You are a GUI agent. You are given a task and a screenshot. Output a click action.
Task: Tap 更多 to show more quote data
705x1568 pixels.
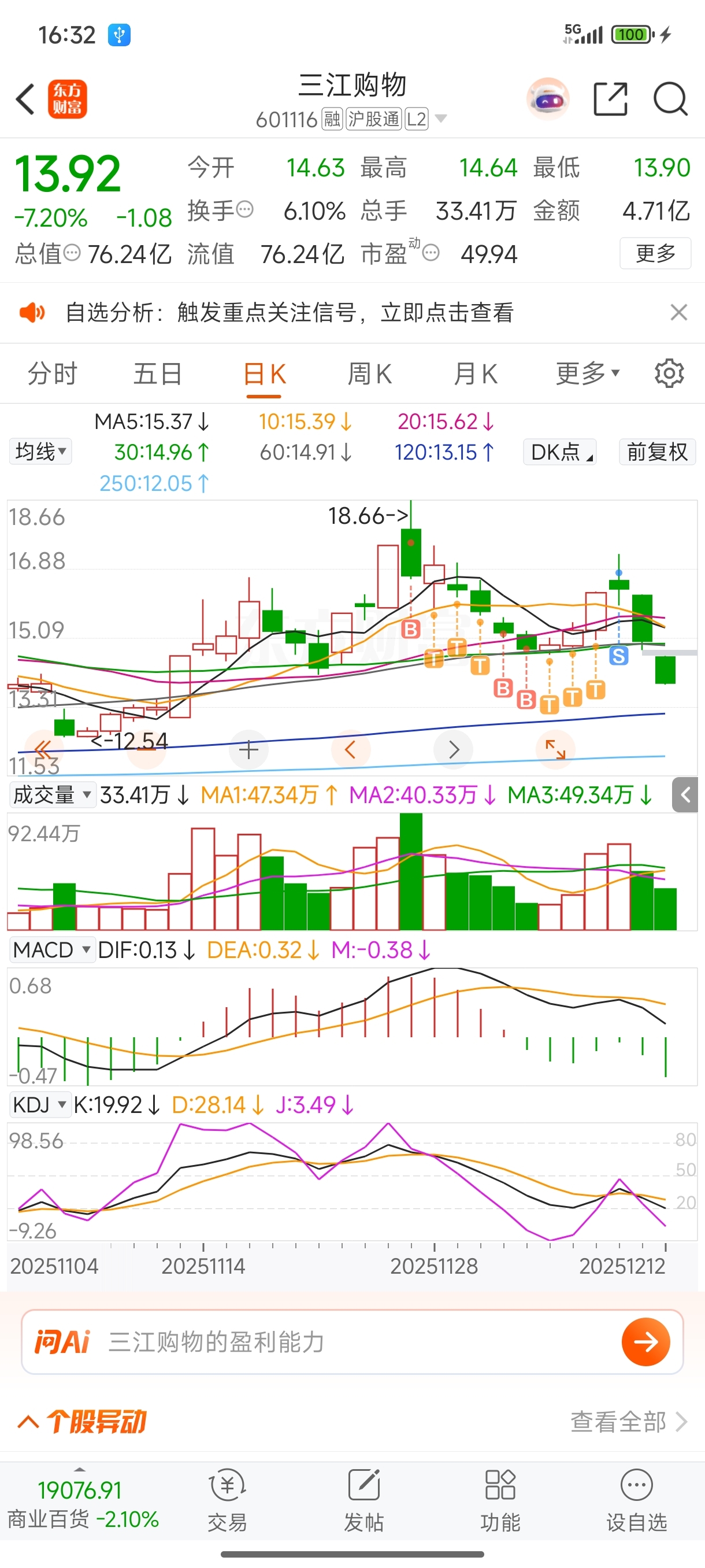(x=655, y=253)
